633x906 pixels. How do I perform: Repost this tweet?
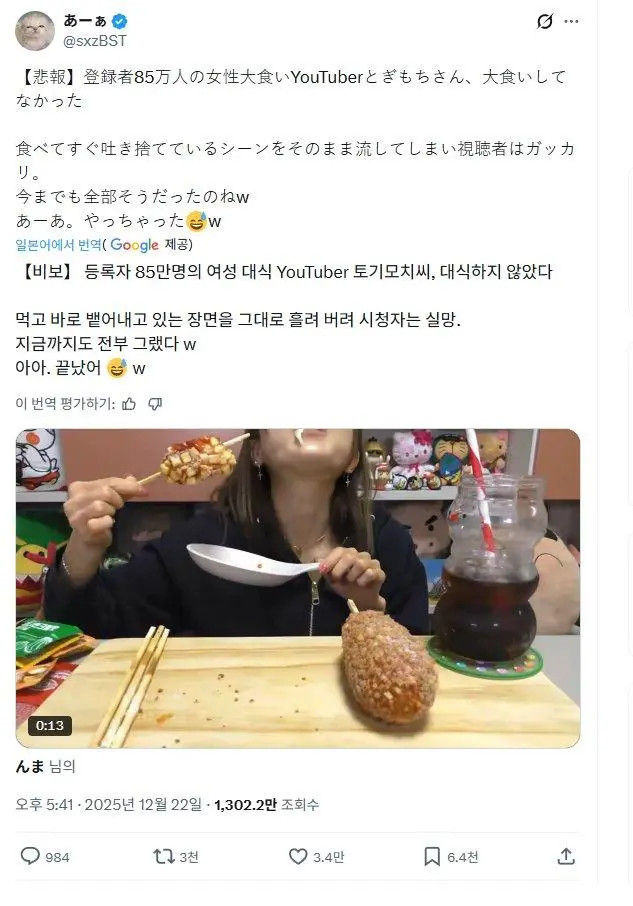[163, 856]
